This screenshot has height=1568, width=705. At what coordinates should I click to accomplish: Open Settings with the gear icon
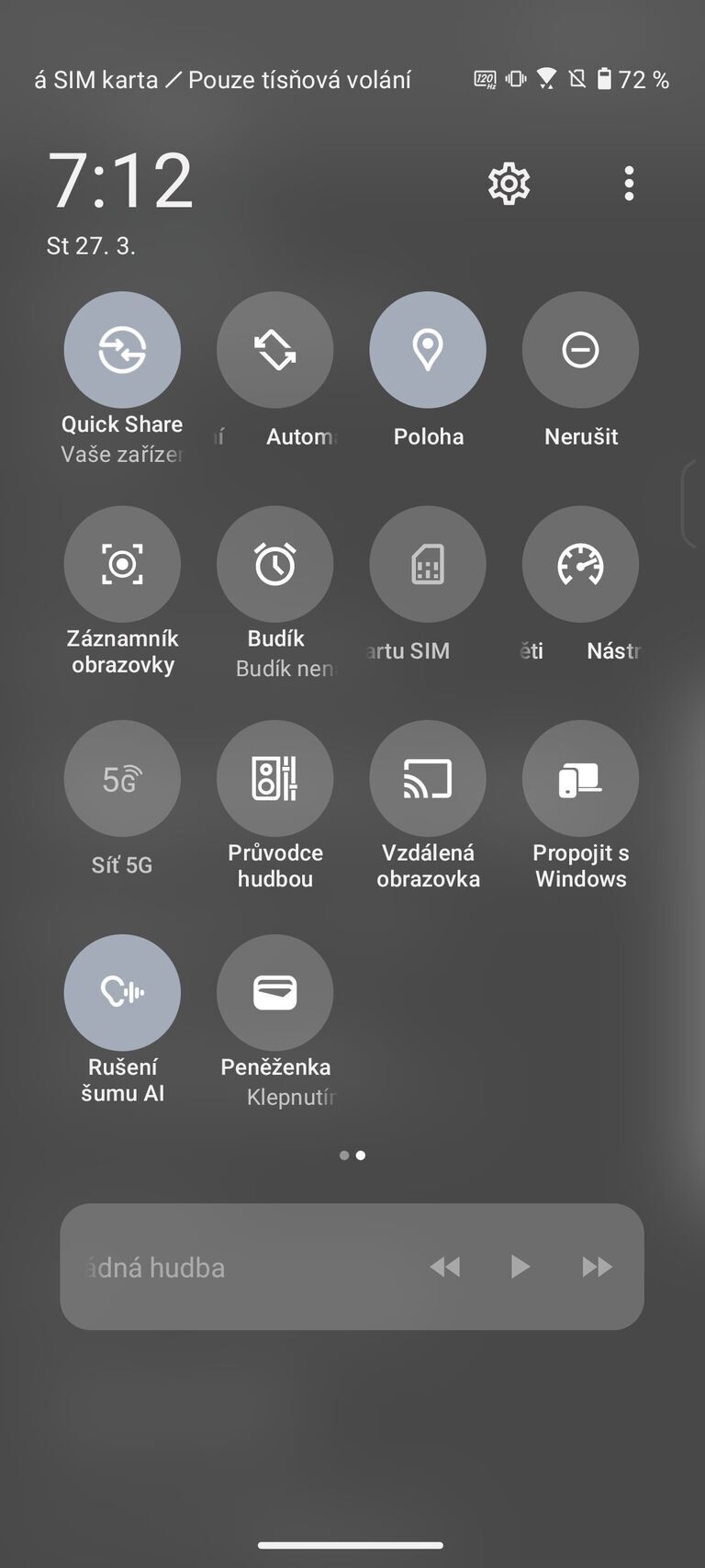point(508,183)
